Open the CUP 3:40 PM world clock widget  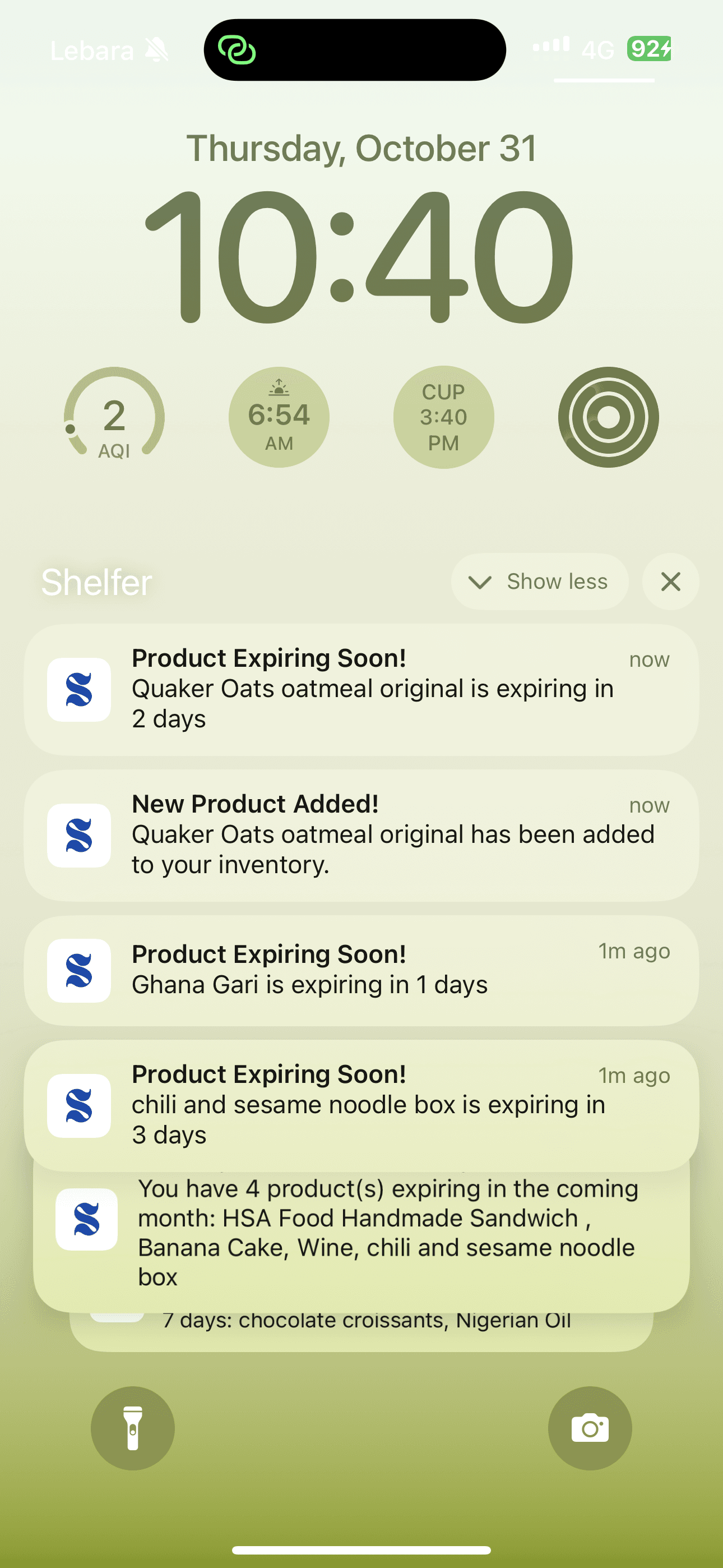coord(443,417)
